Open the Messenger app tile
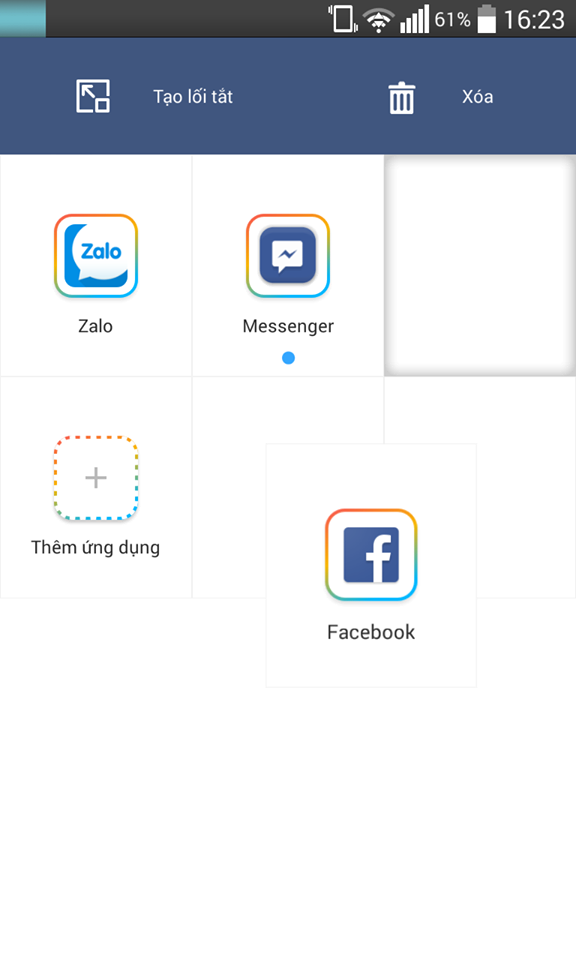 (288, 266)
